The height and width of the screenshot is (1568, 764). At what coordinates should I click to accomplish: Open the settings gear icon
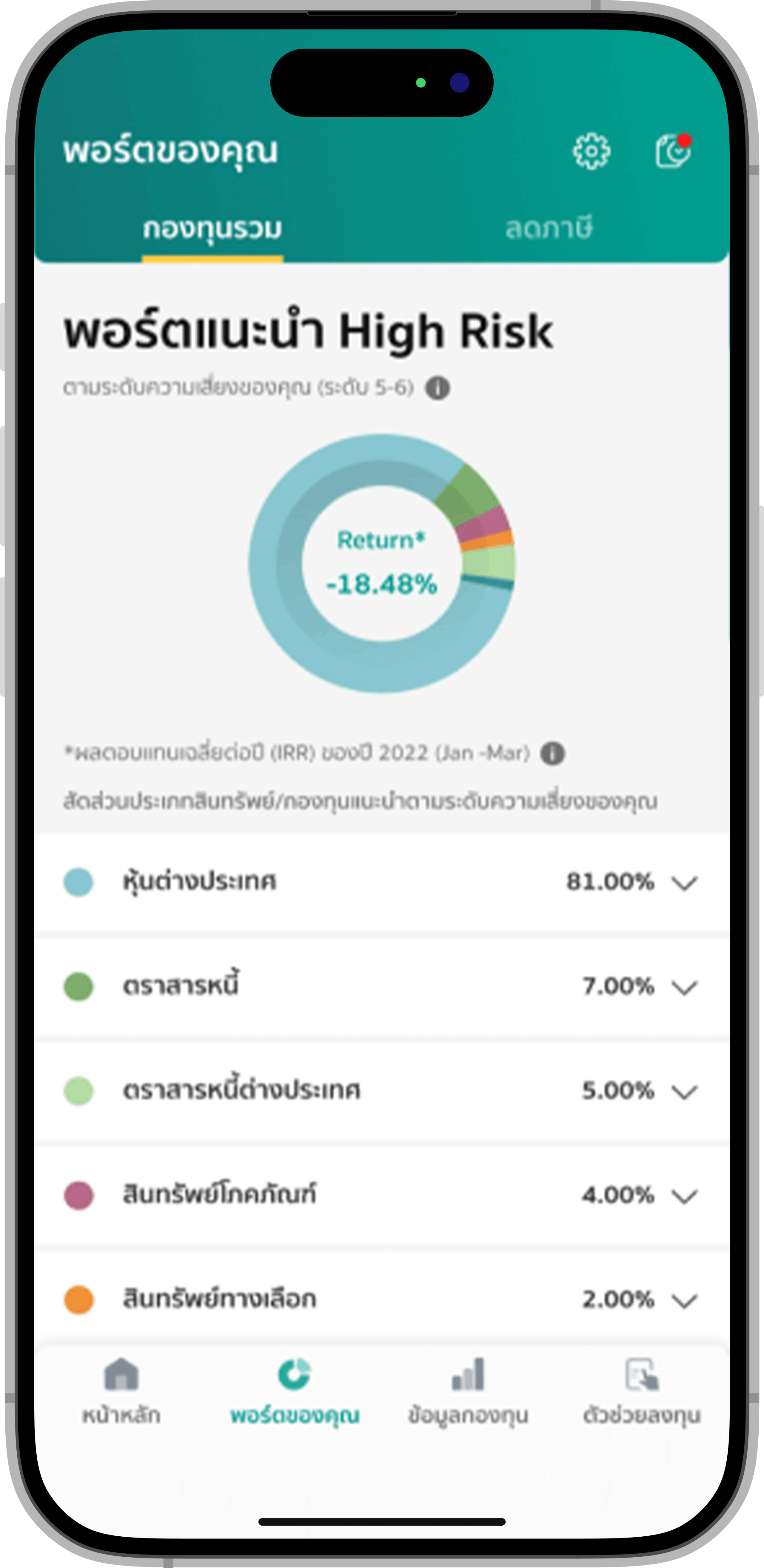[x=591, y=150]
